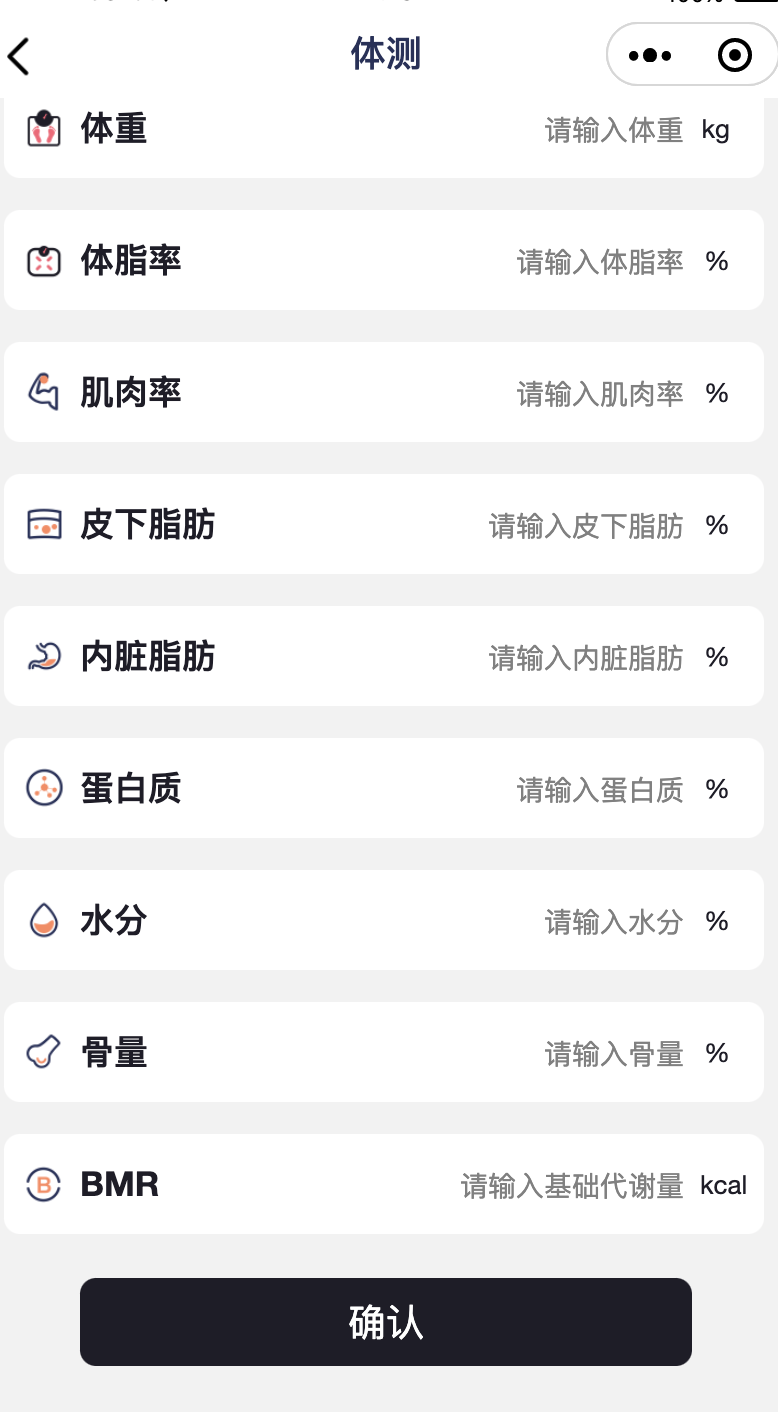Tap the 内脏脂肪 input field
This screenshot has height=1412, width=778.
coord(586,658)
